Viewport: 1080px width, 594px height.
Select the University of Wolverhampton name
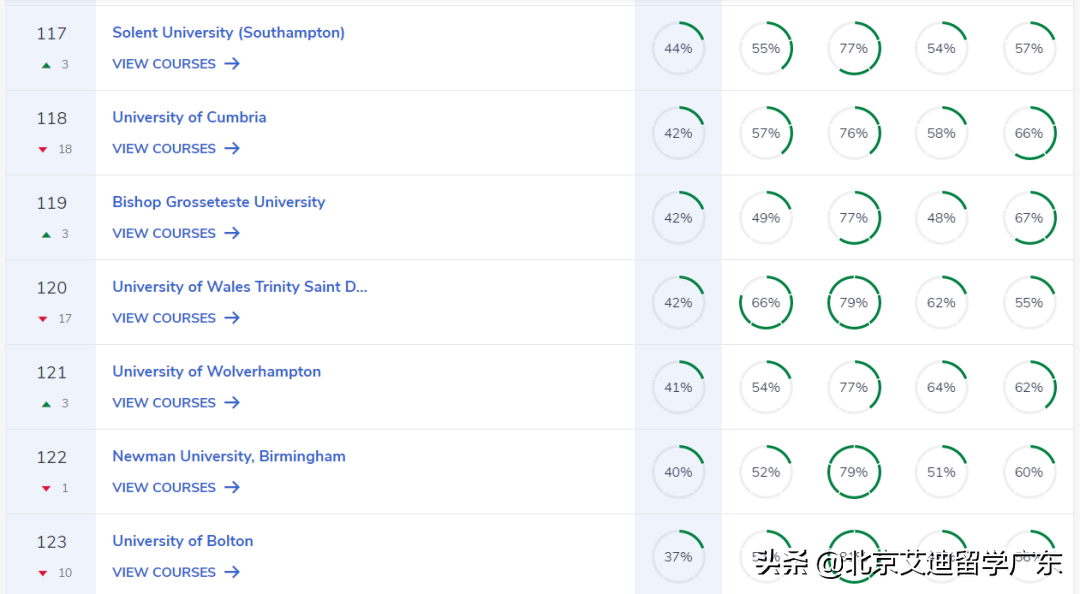coord(216,372)
